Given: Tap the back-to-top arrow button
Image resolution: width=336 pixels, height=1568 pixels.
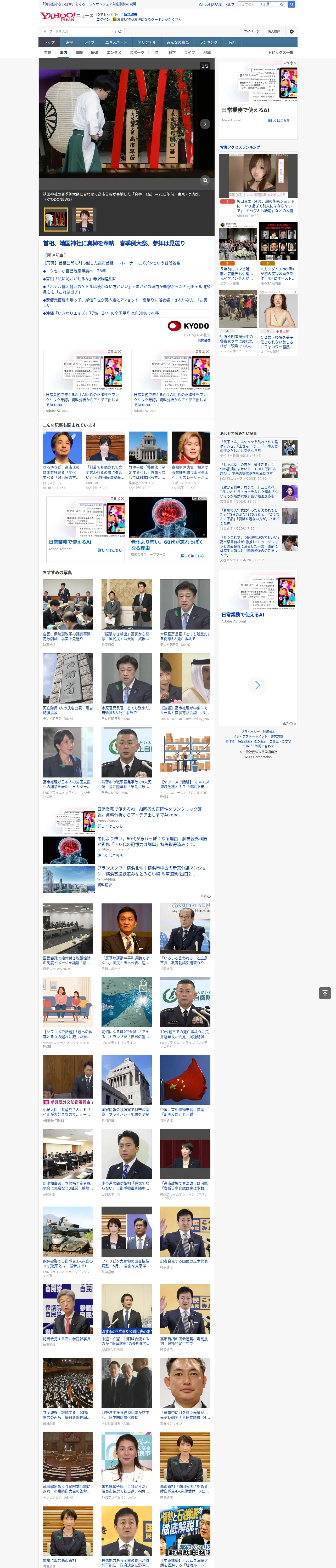Looking at the screenshot, I should point(325,993).
